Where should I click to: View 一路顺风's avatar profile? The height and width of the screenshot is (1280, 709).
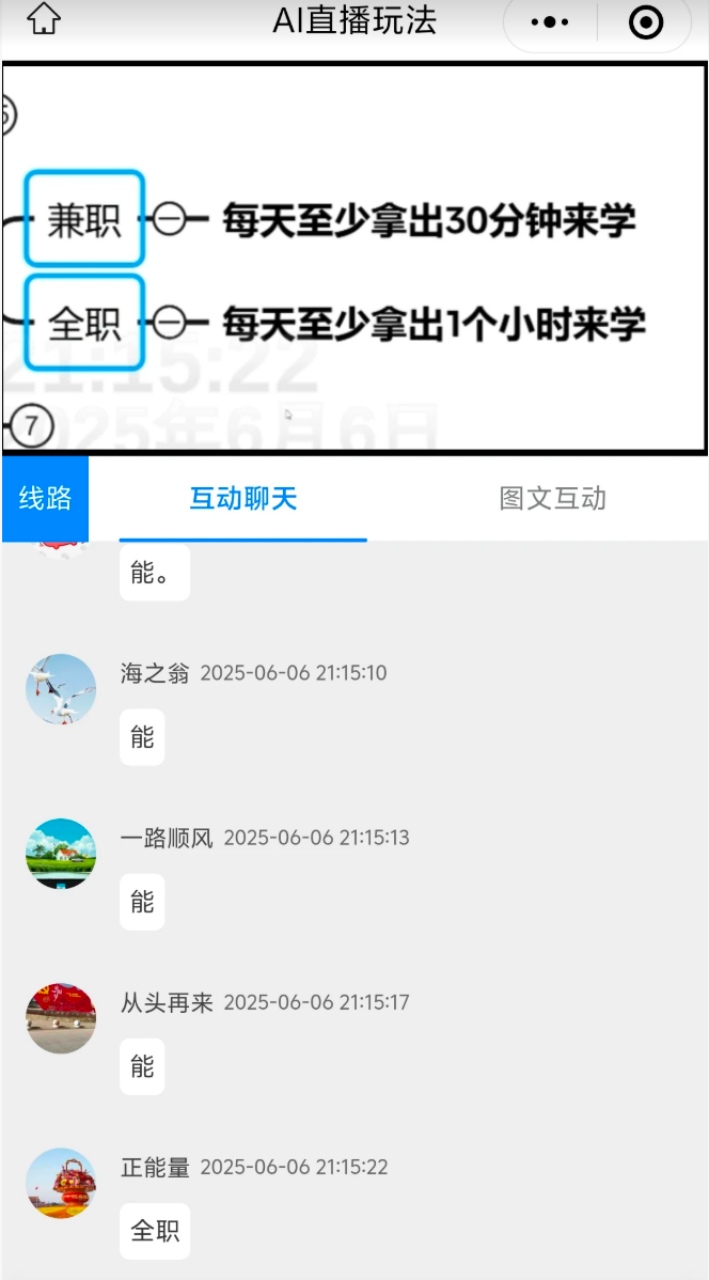coord(61,854)
